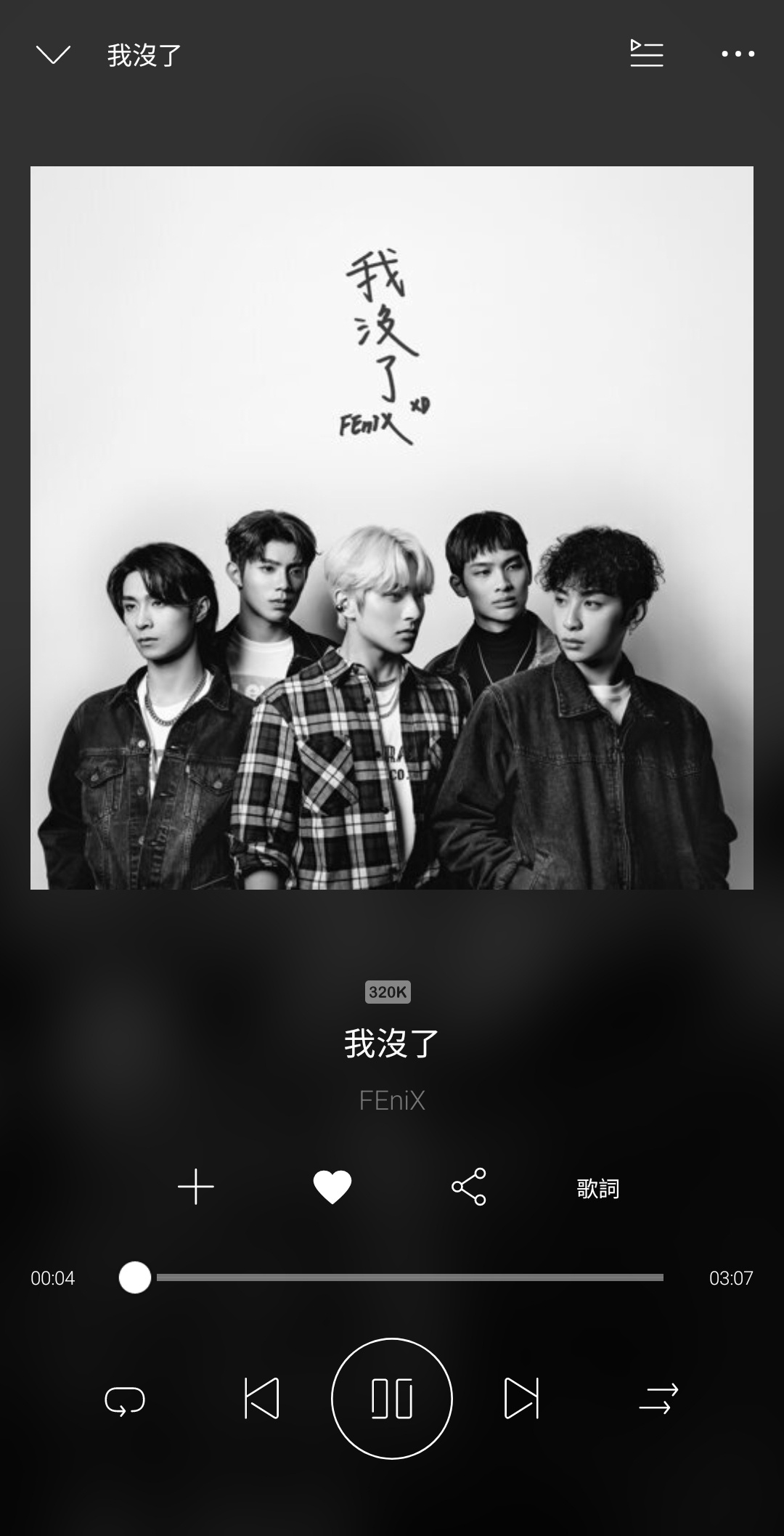Tap the 我沒了 album cover

click(x=392, y=528)
